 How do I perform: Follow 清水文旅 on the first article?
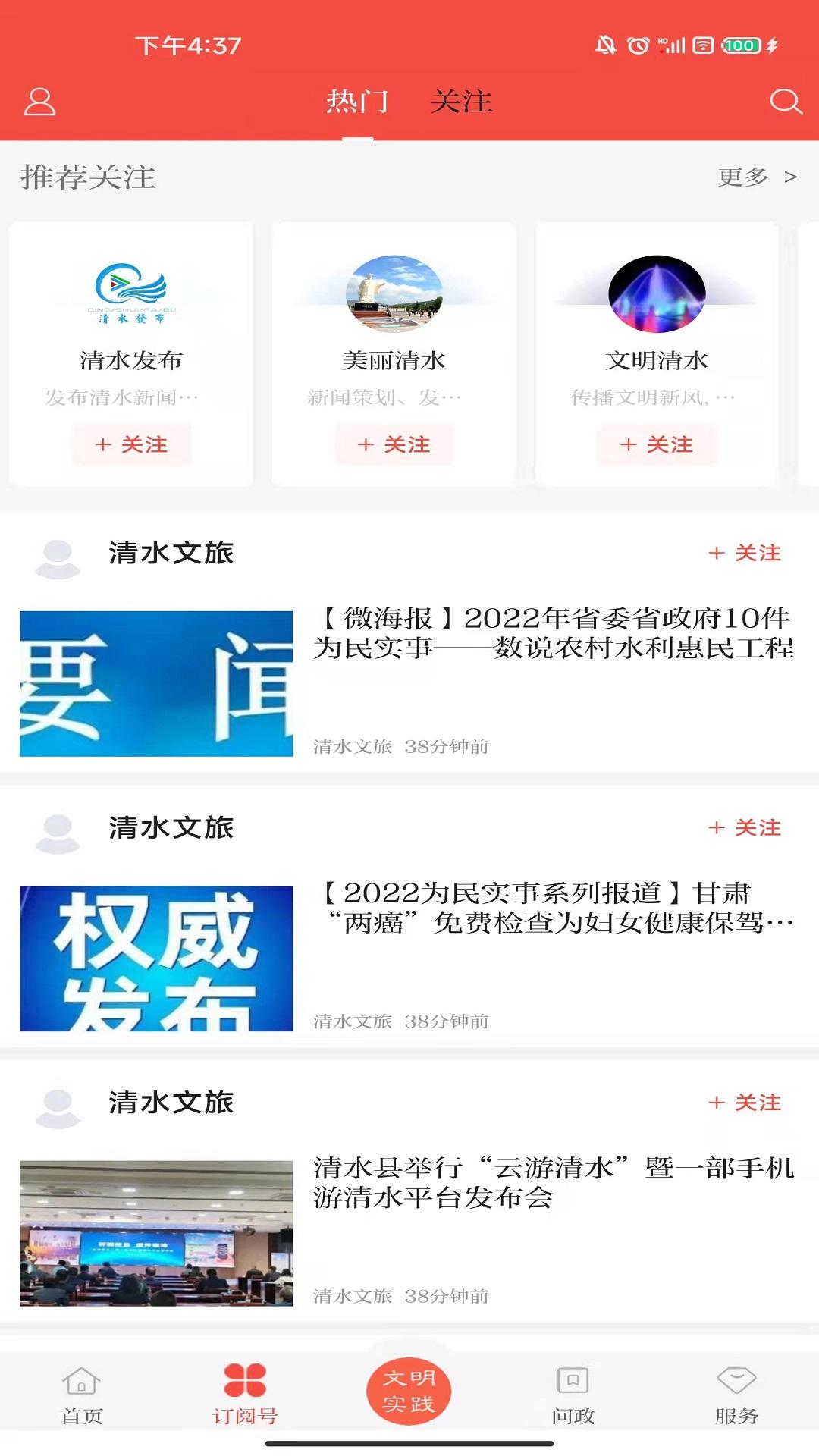click(745, 554)
